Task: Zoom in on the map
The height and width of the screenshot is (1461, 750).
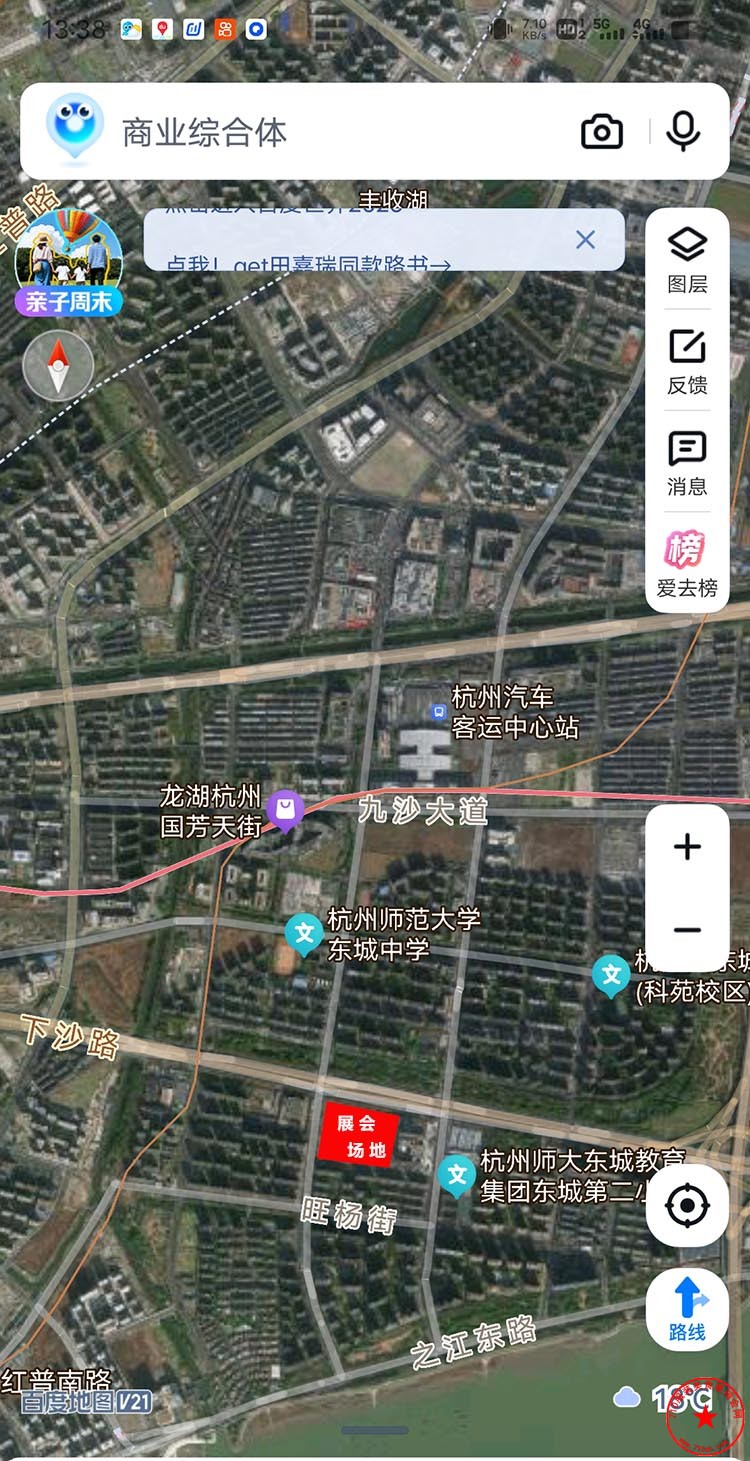Action: coord(687,847)
